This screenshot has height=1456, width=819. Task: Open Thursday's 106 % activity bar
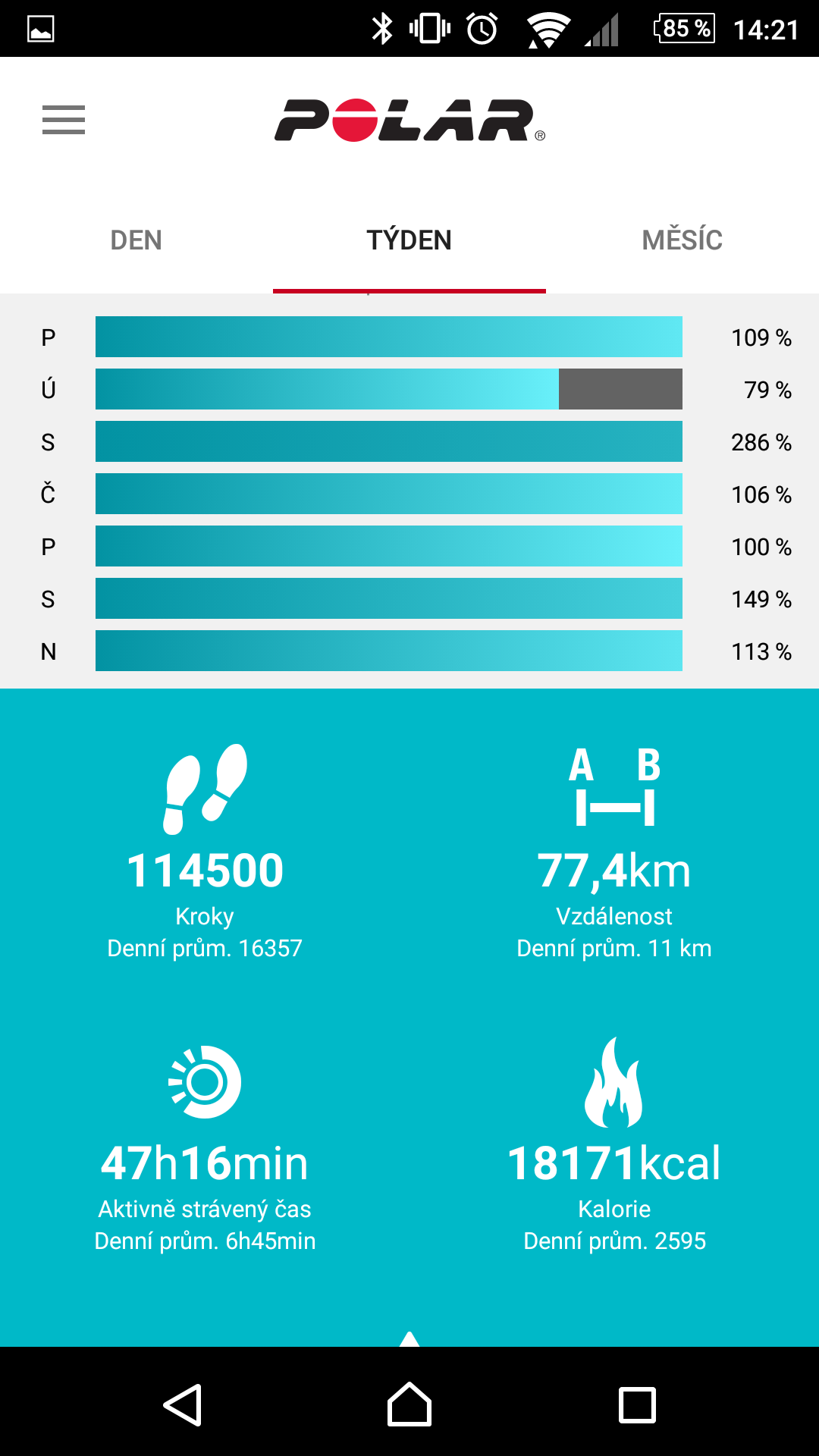tap(389, 494)
